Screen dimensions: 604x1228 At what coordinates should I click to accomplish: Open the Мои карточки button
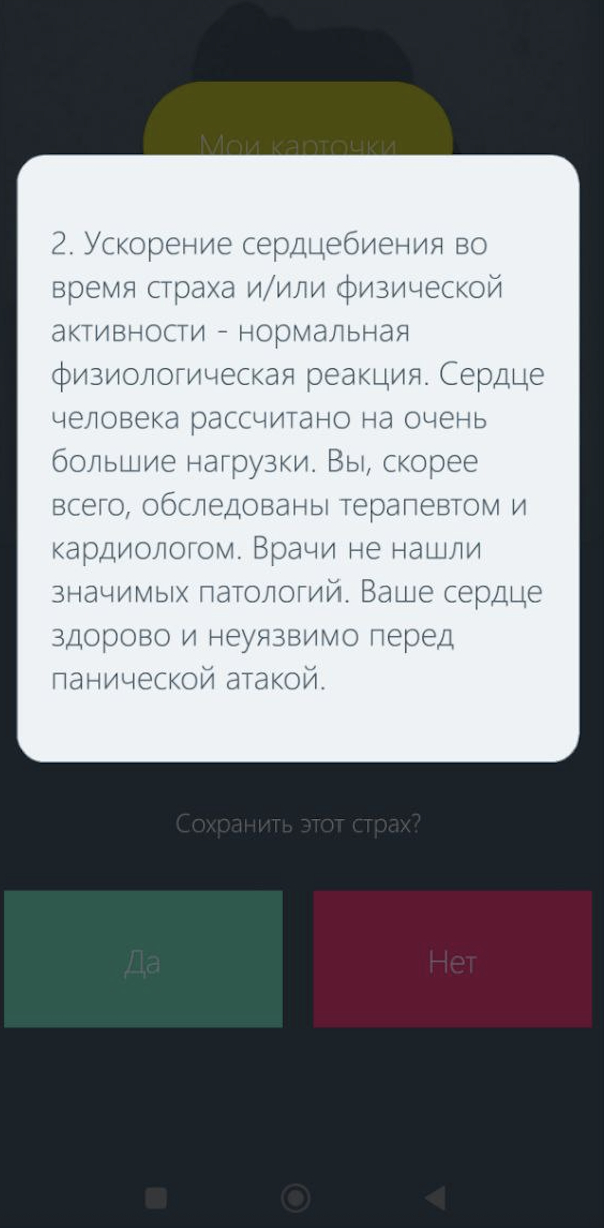coord(298,130)
